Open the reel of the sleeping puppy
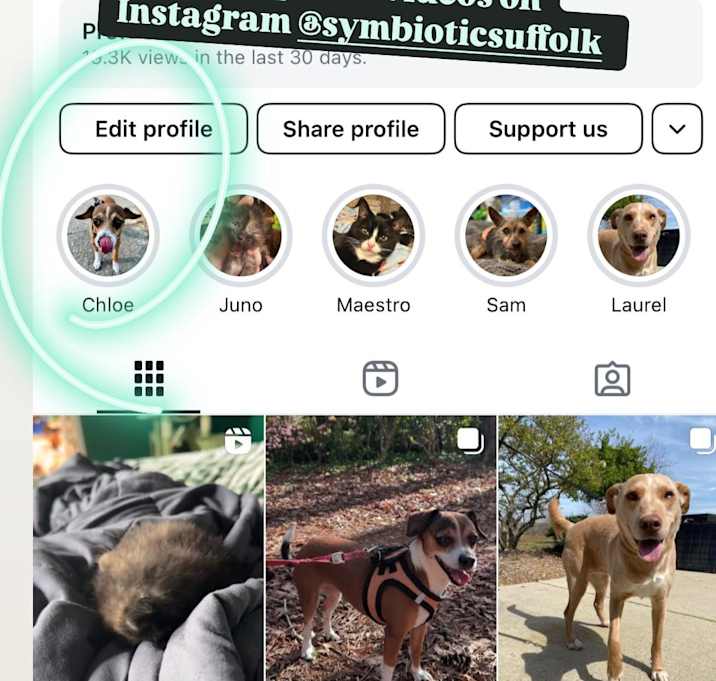The image size is (716, 681). pyautogui.click(x=148, y=550)
